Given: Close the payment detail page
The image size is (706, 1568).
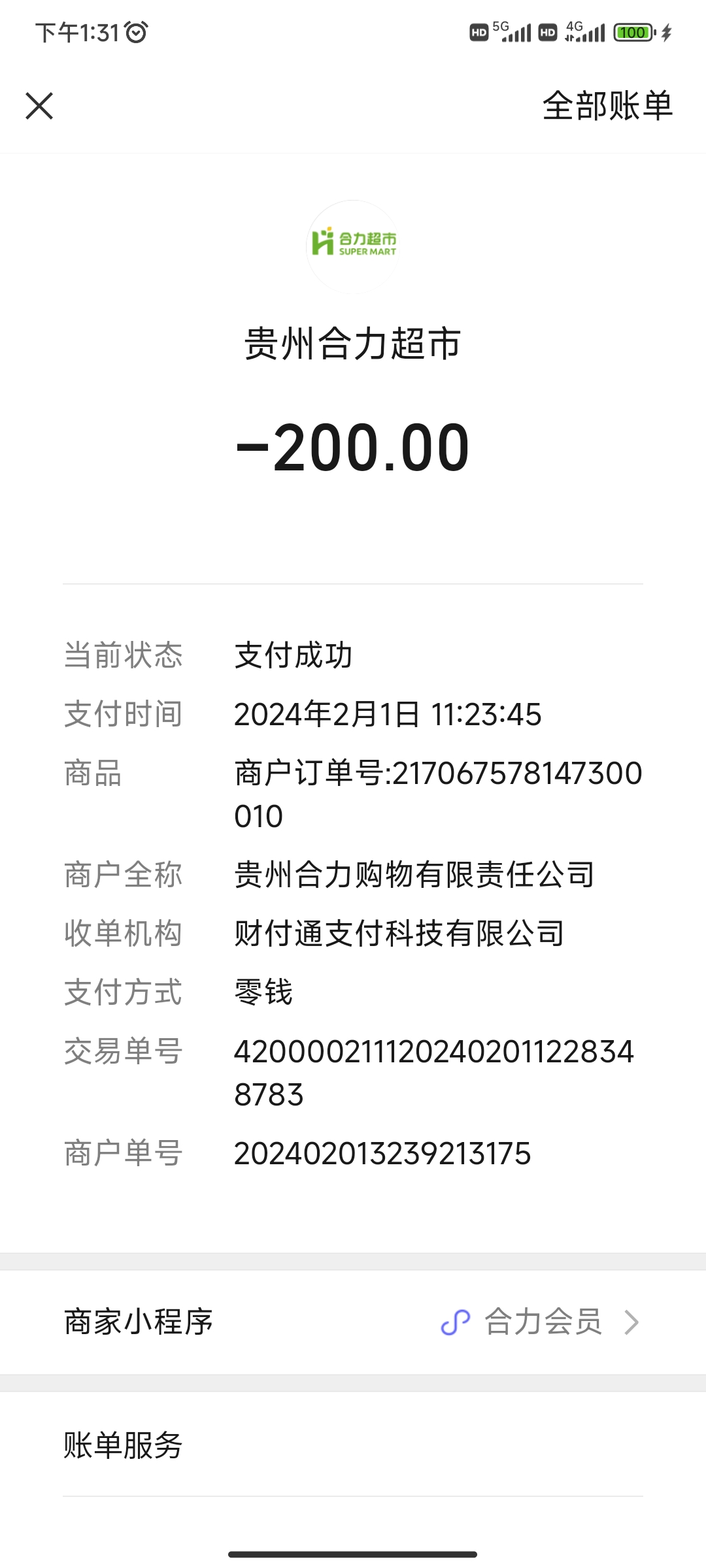Looking at the screenshot, I should pyautogui.click(x=39, y=106).
